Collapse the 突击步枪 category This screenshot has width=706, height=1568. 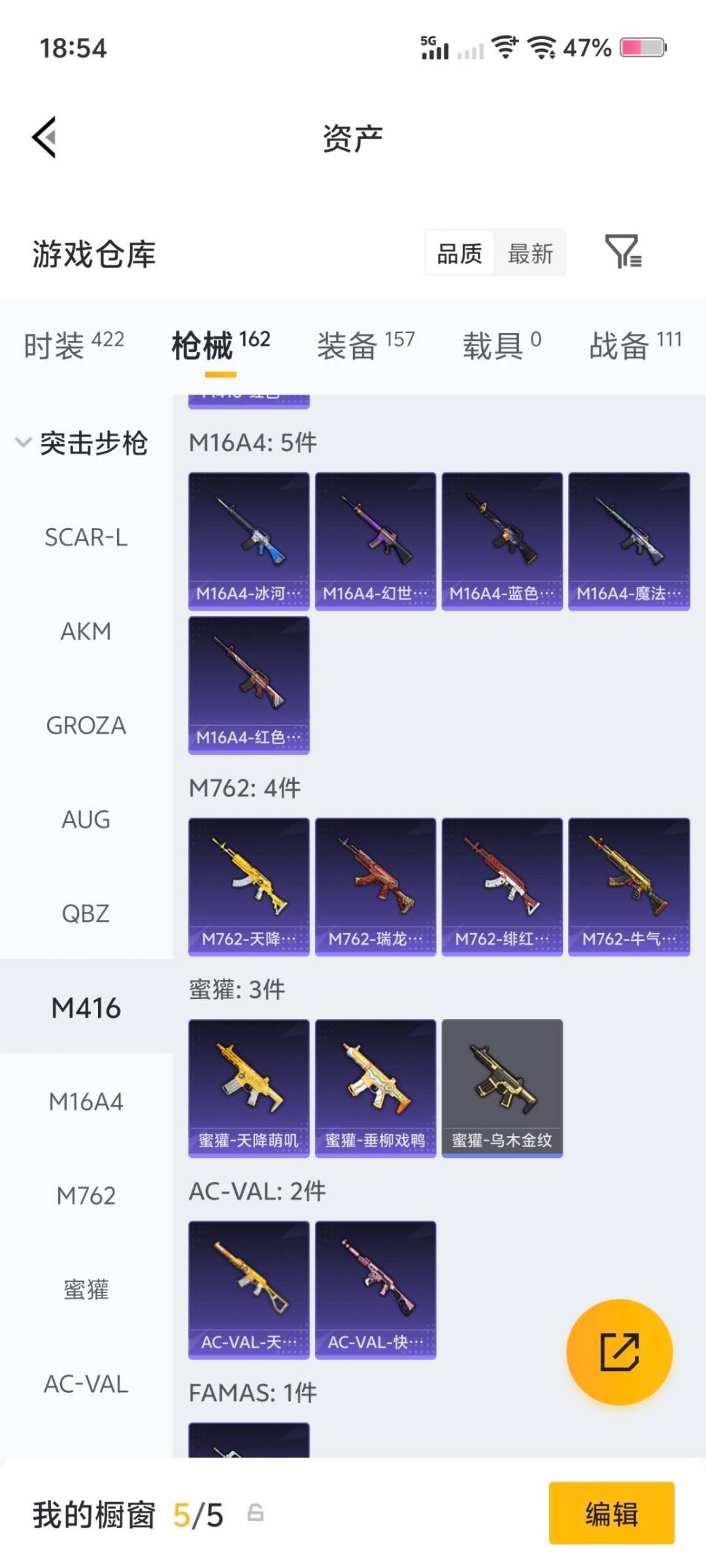tap(95, 442)
